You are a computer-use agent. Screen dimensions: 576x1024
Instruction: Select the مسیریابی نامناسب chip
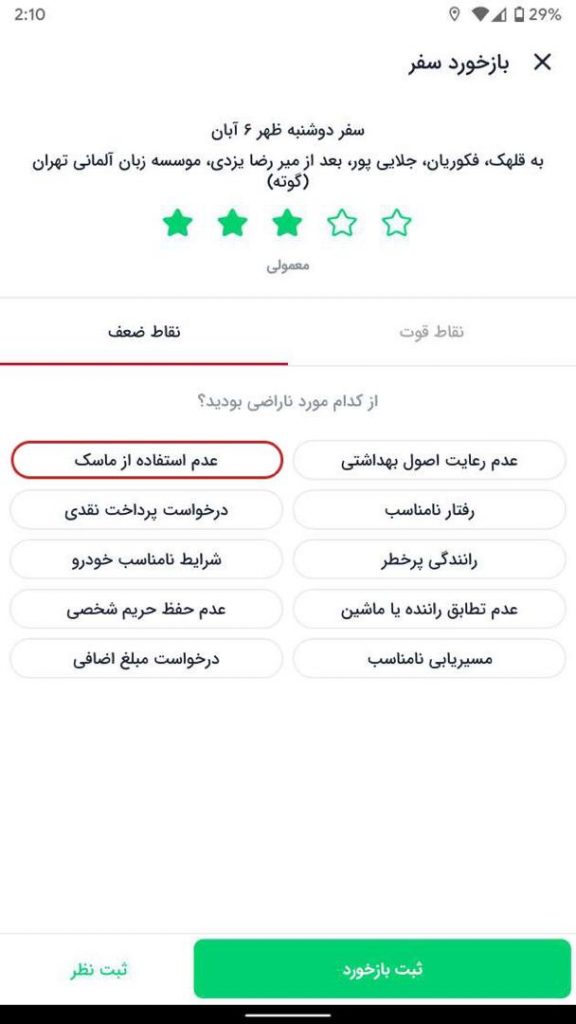[429, 658]
